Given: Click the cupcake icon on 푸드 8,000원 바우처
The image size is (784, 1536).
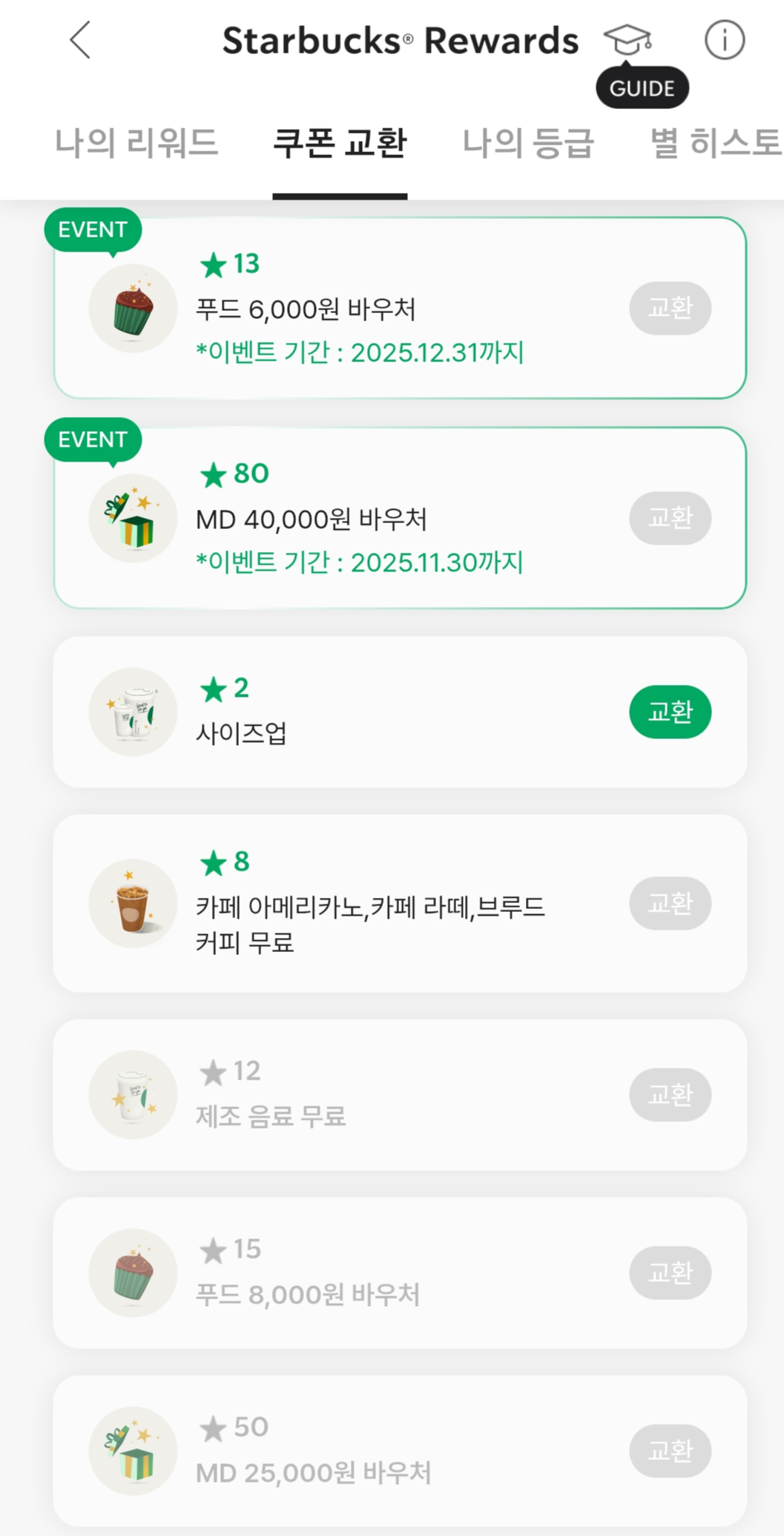Looking at the screenshot, I should 132,1272.
